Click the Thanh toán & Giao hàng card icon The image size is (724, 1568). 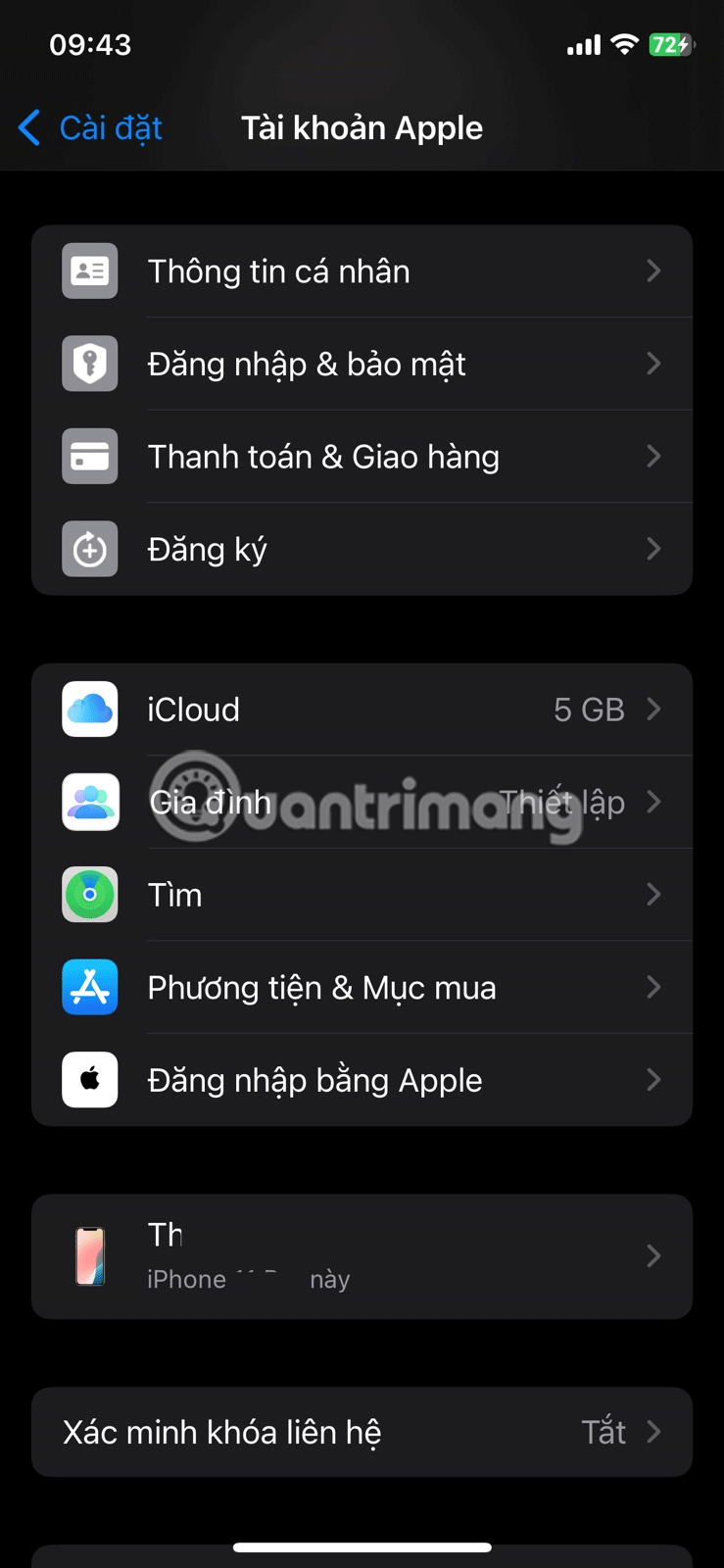click(89, 457)
